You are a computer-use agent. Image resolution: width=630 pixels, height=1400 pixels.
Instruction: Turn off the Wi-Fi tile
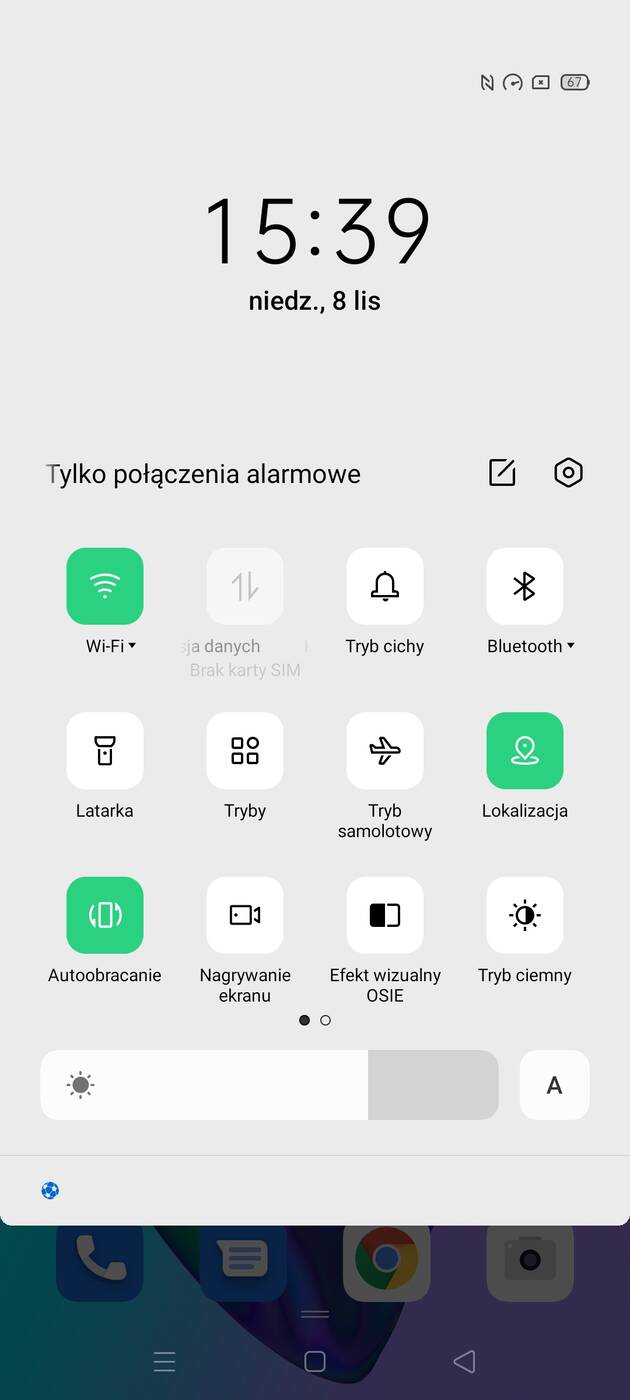(105, 586)
